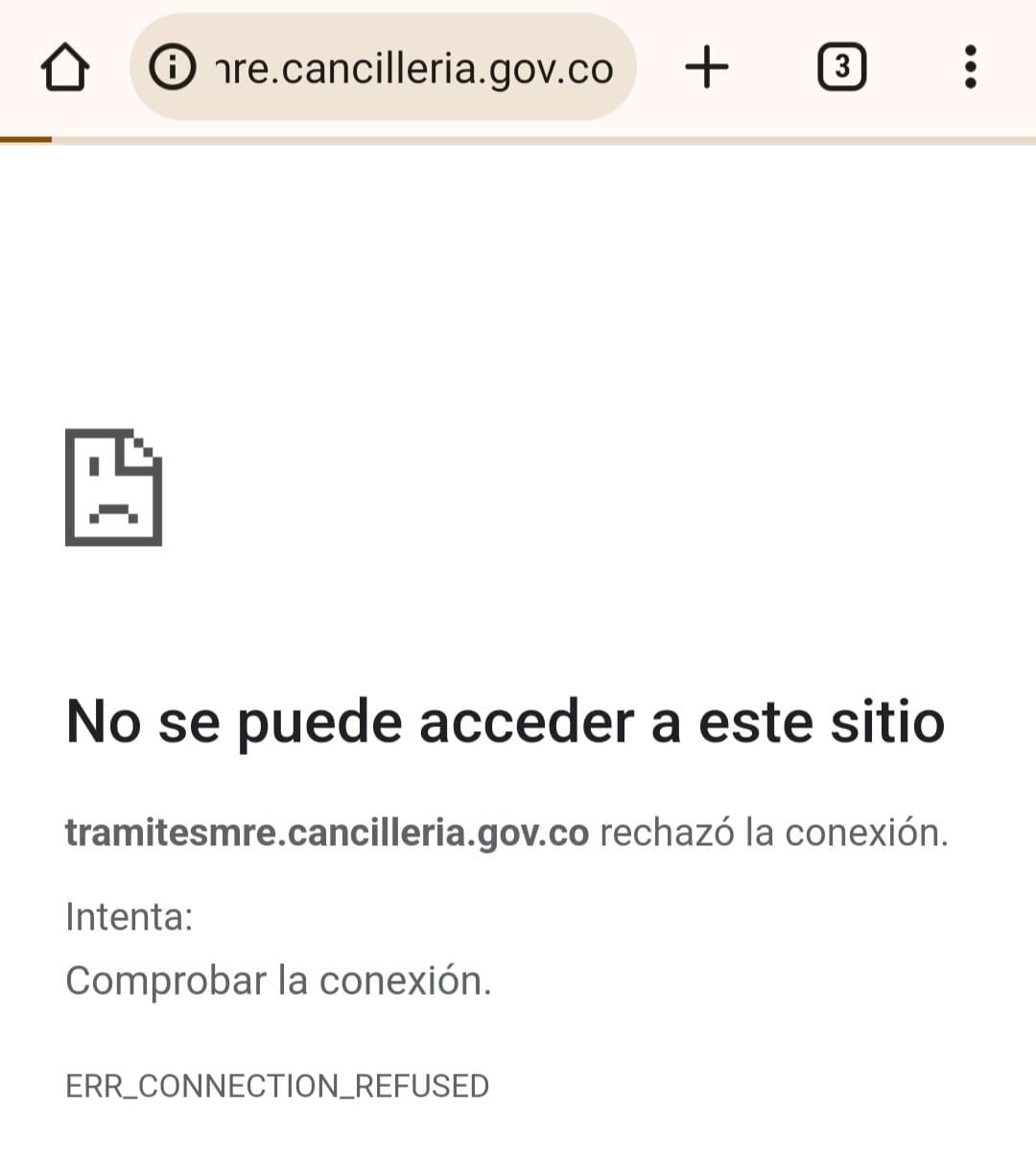Tap the square icon displaying the number 3
Screen dimensions: 1036x1153
842,67
